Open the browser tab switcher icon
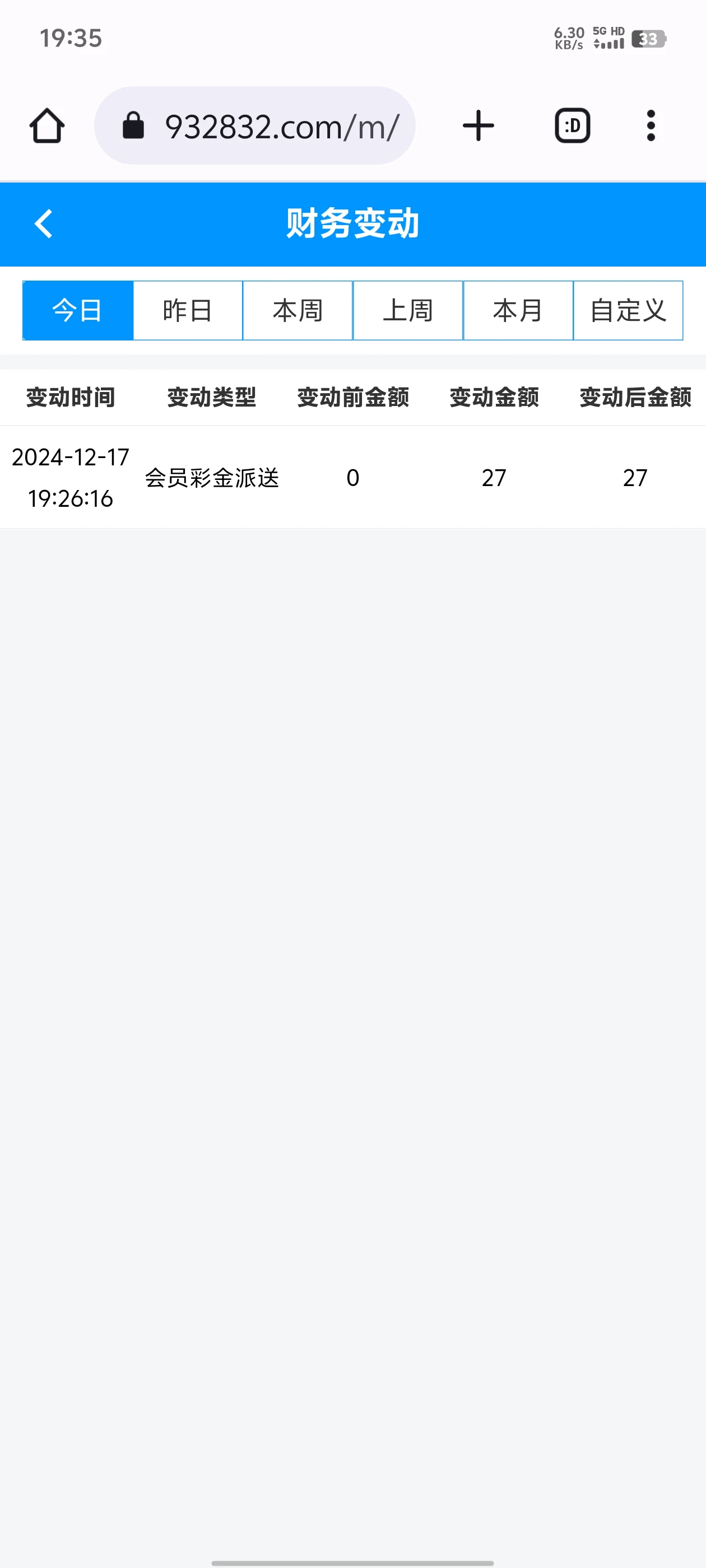Viewport: 706px width, 1568px height. click(x=572, y=125)
